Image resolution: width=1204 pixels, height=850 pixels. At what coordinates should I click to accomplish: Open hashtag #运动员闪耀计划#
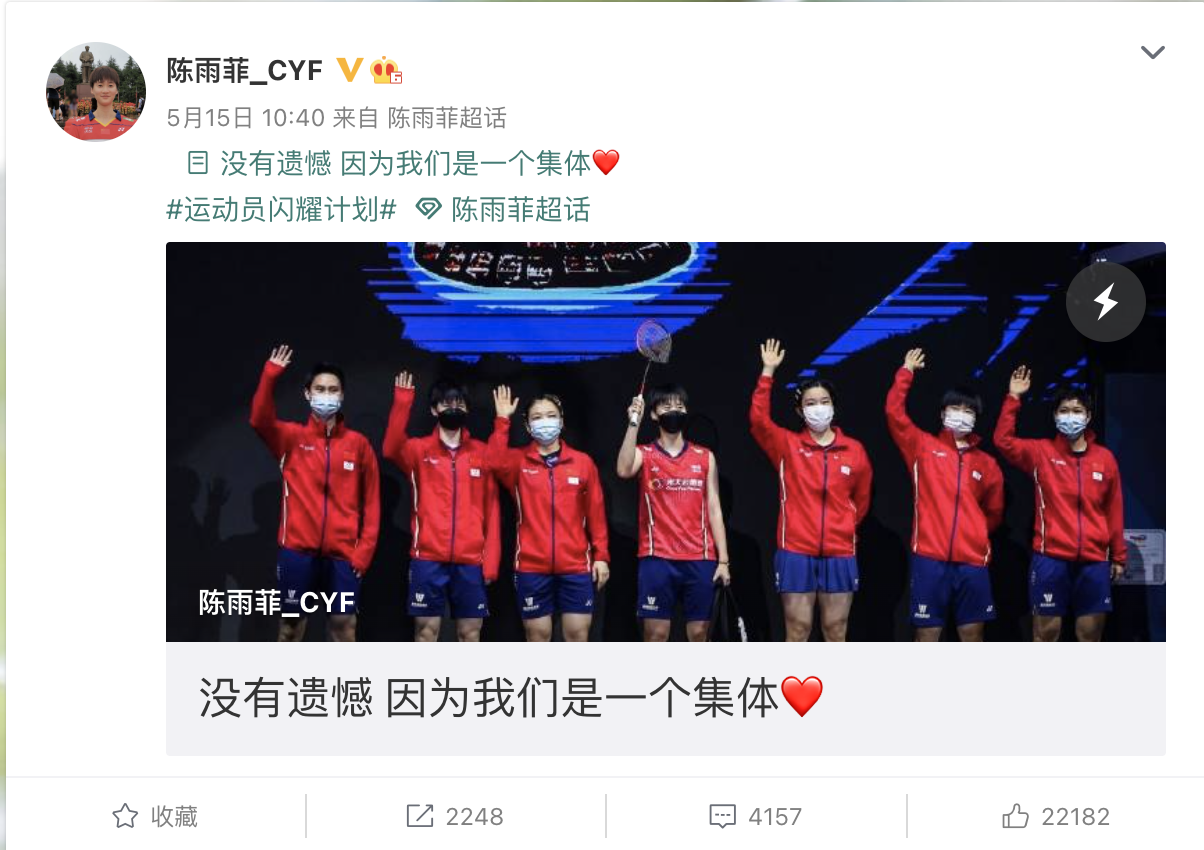(282, 209)
